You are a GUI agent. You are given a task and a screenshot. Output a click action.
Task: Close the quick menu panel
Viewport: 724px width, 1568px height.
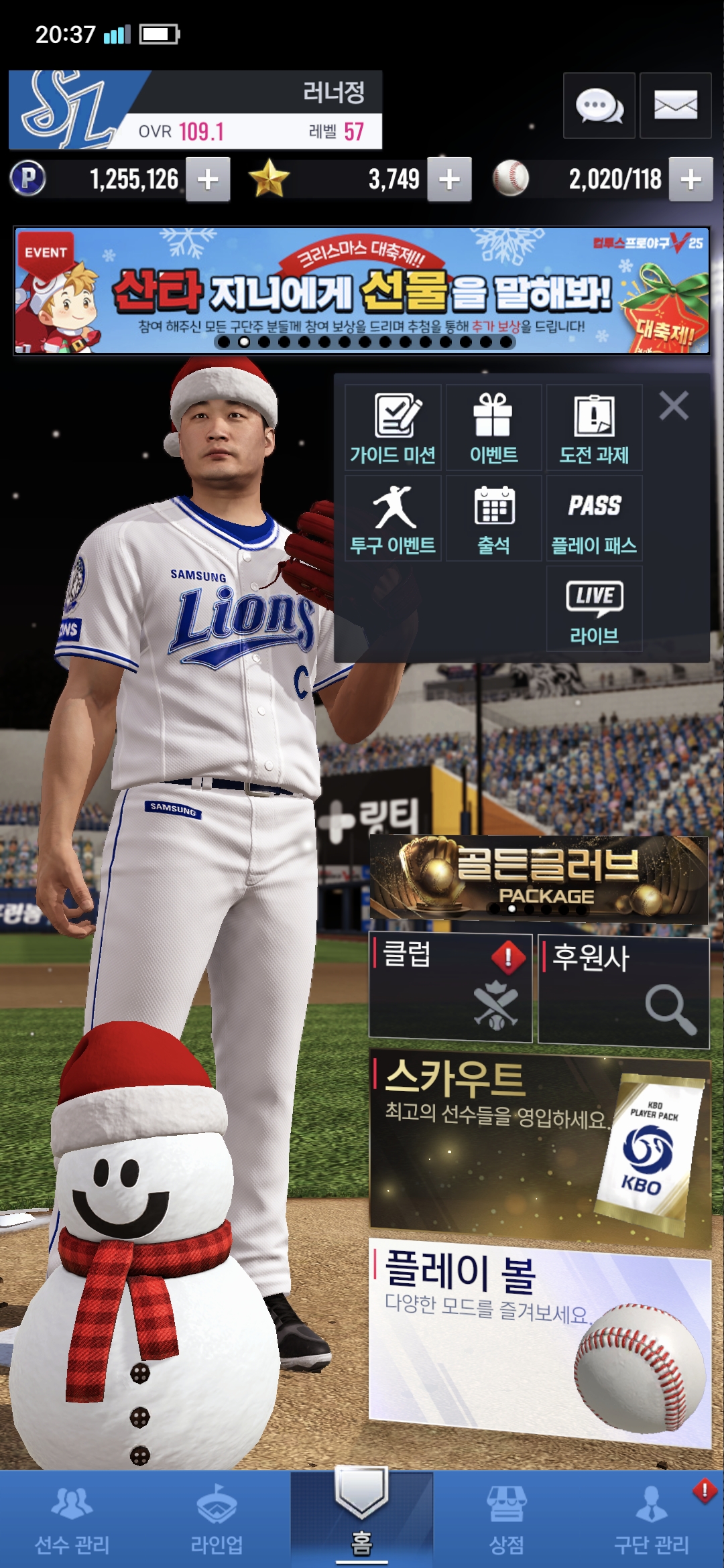673,405
